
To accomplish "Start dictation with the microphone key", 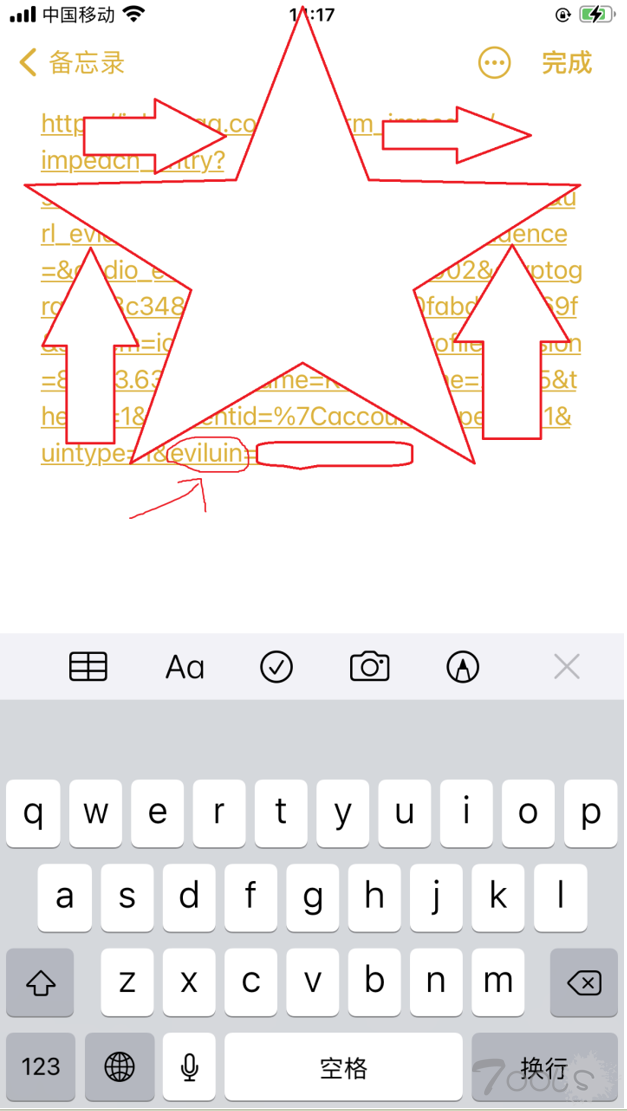I will point(188,1066).
